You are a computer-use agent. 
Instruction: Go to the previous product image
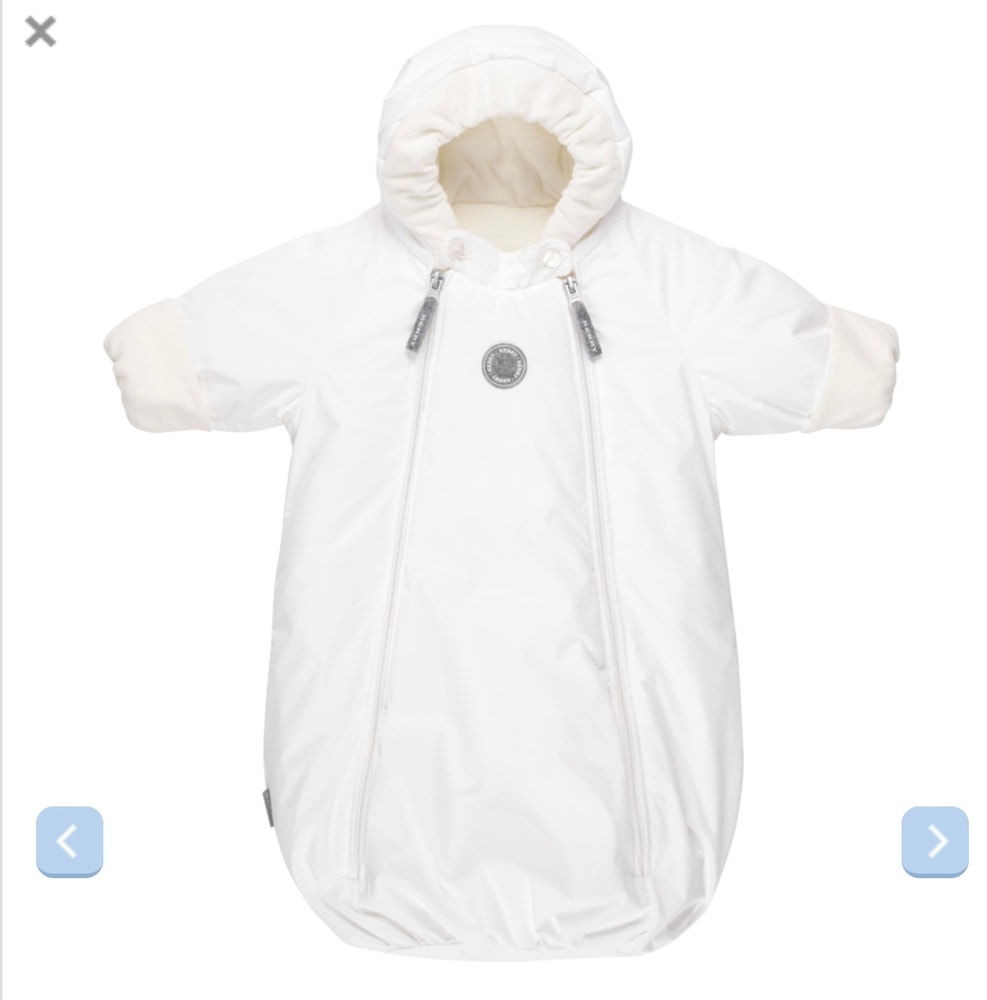click(69, 841)
